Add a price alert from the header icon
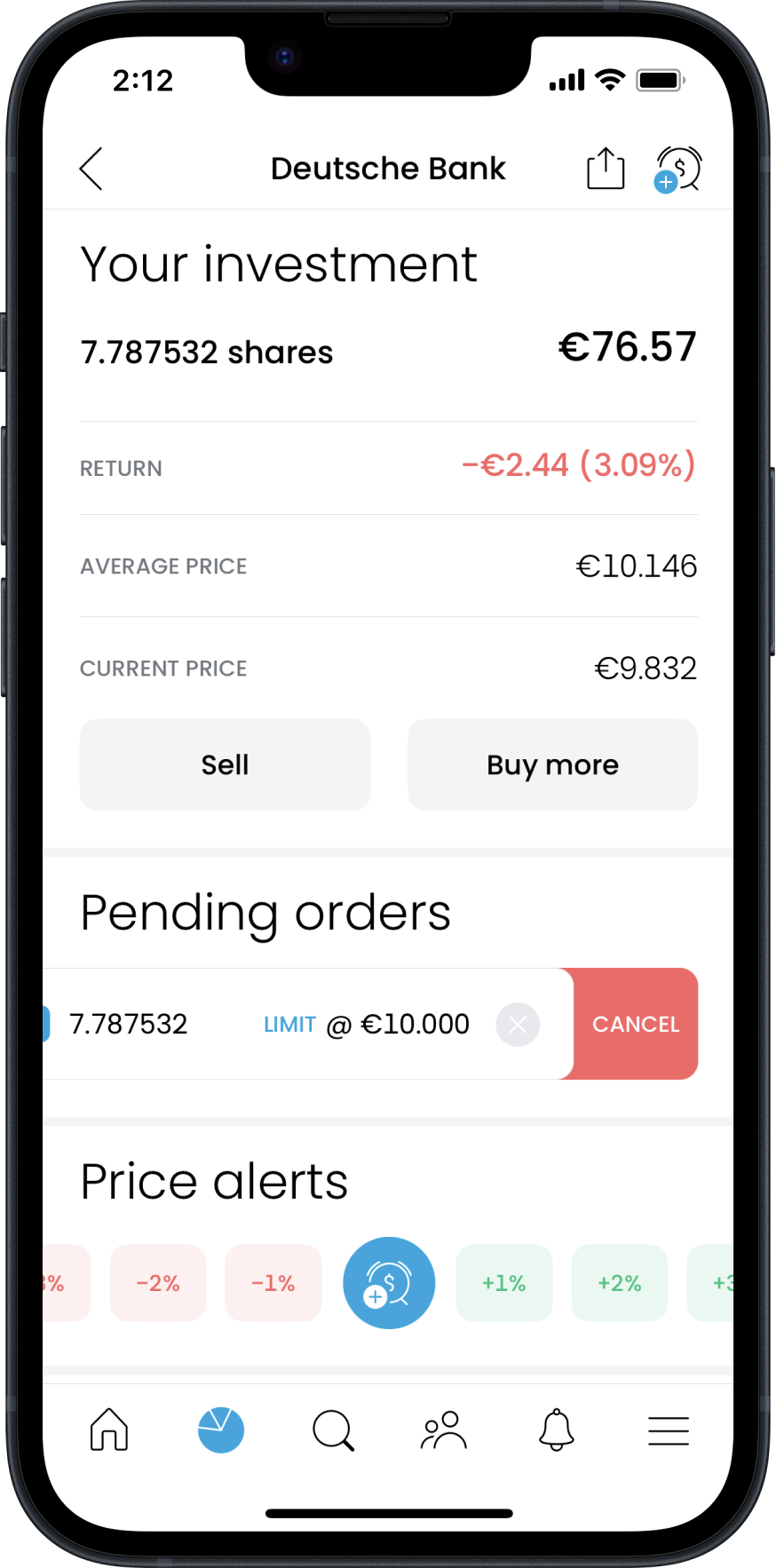 [x=678, y=169]
